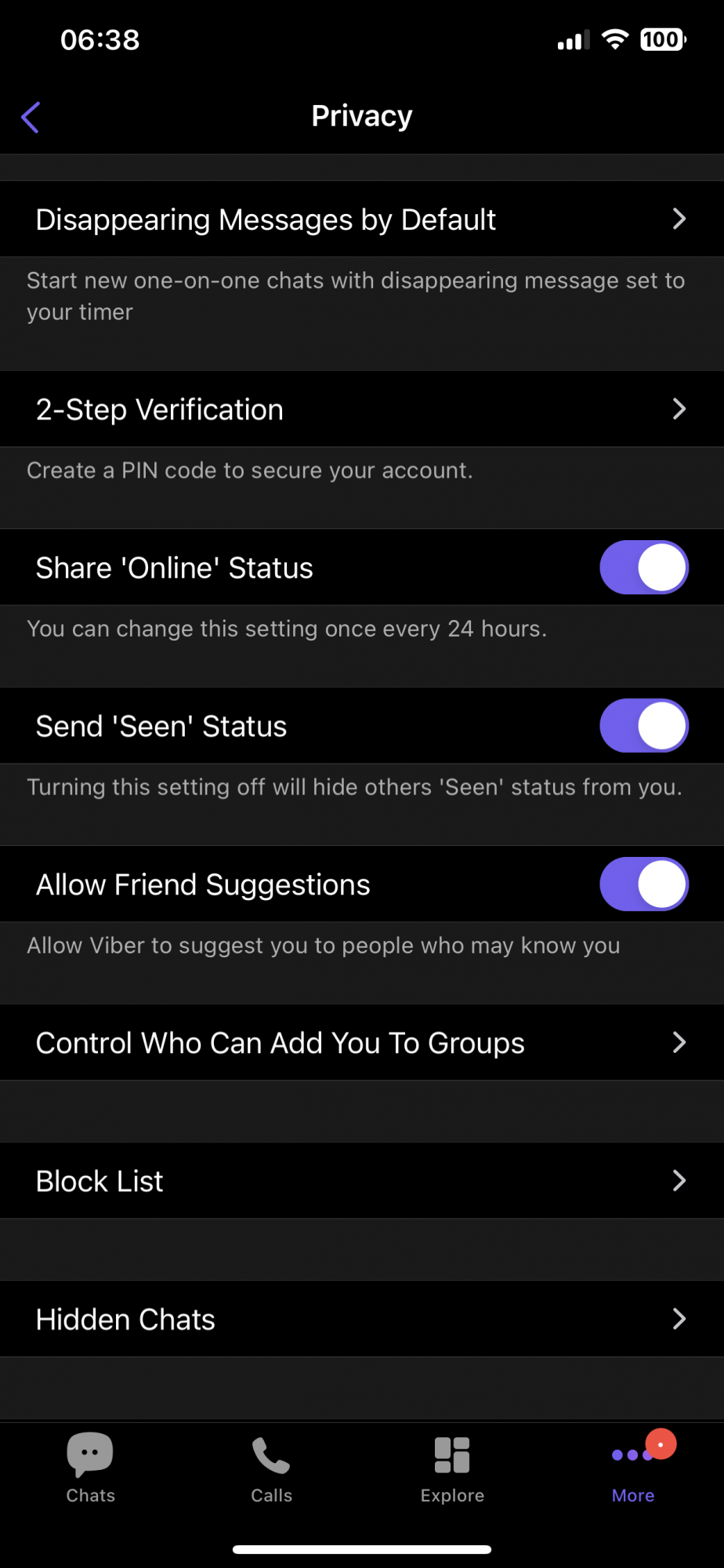
Task: Go back from the Privacy screen
Action: coord(31,118)
